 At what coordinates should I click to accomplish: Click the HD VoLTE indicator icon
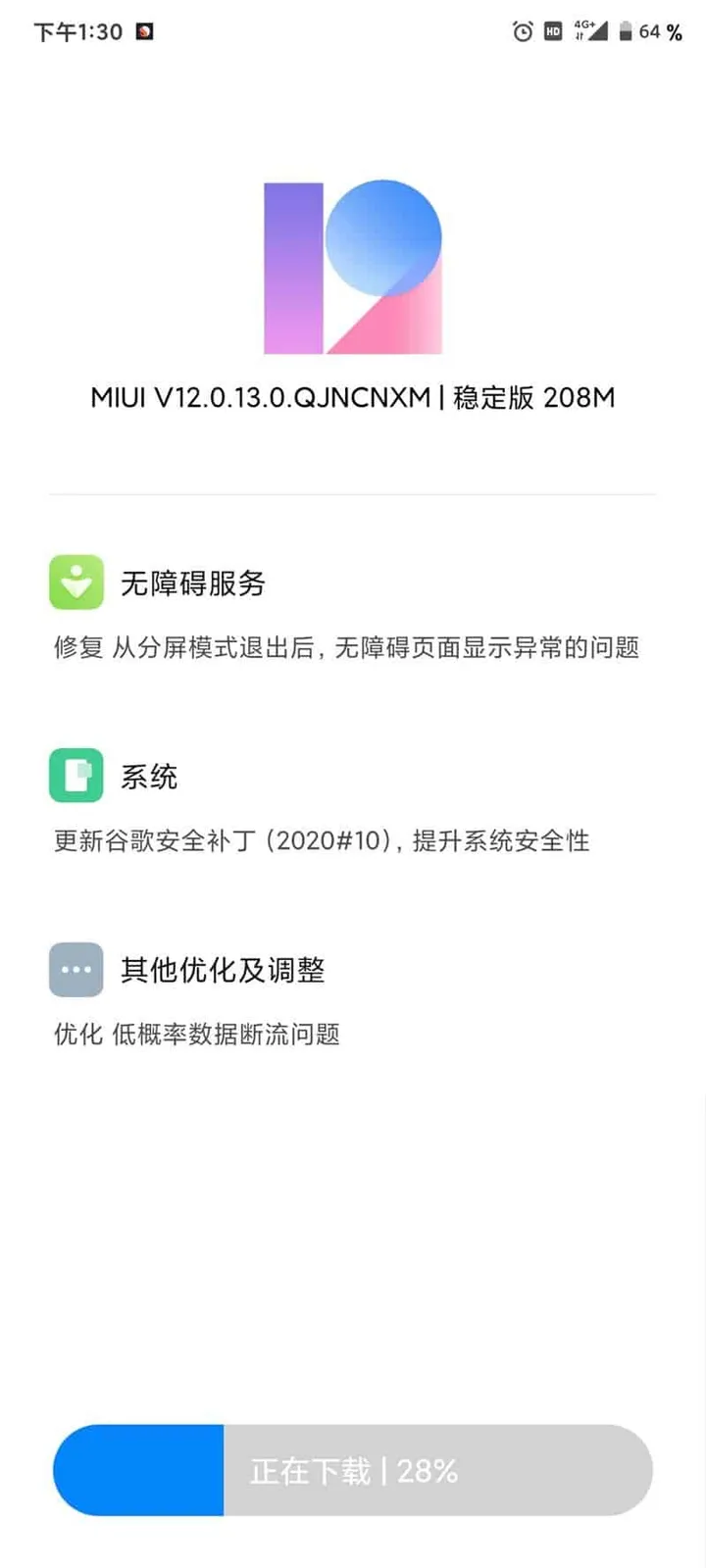click(553, 31)
